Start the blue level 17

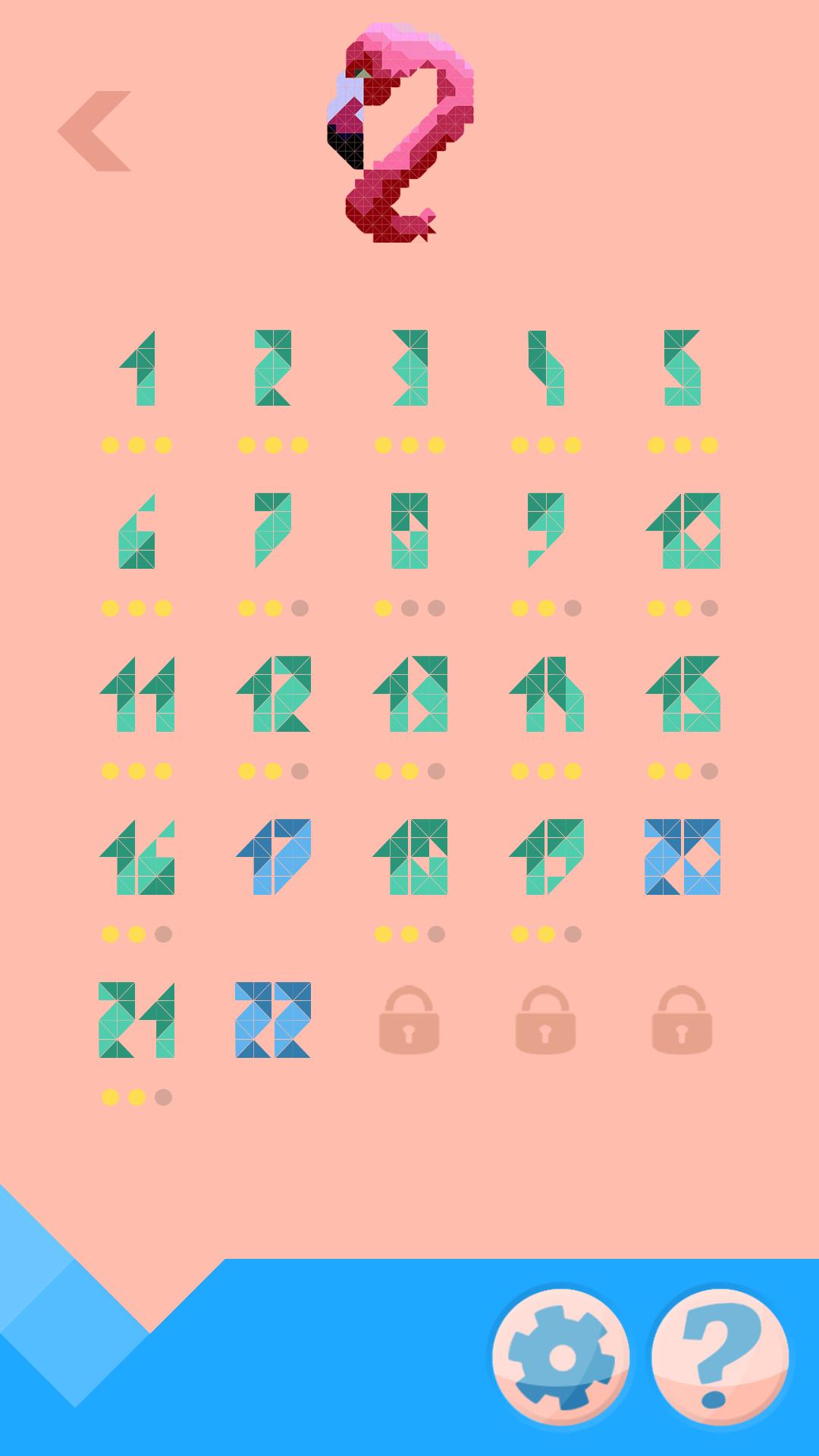(x=273, y=857)
